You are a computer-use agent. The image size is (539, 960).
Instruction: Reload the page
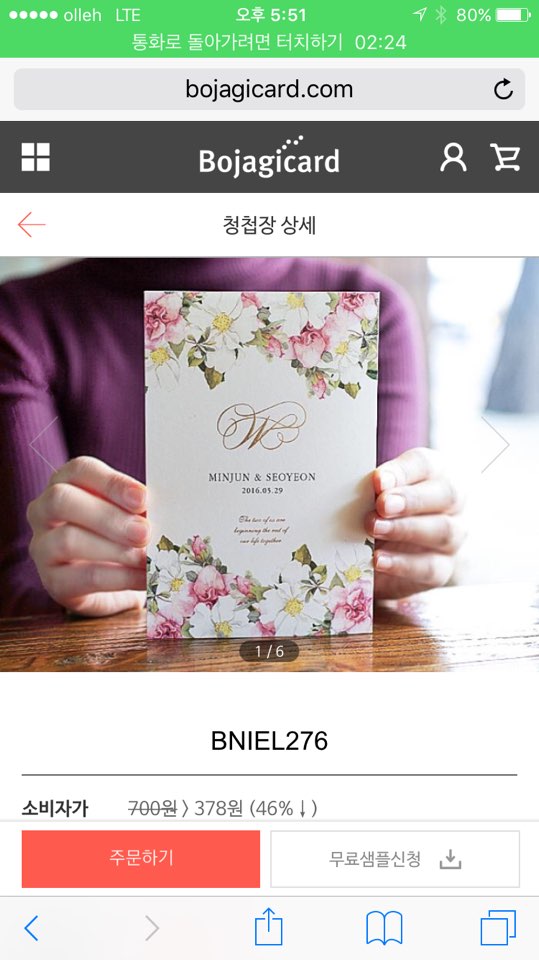point(503,89)
